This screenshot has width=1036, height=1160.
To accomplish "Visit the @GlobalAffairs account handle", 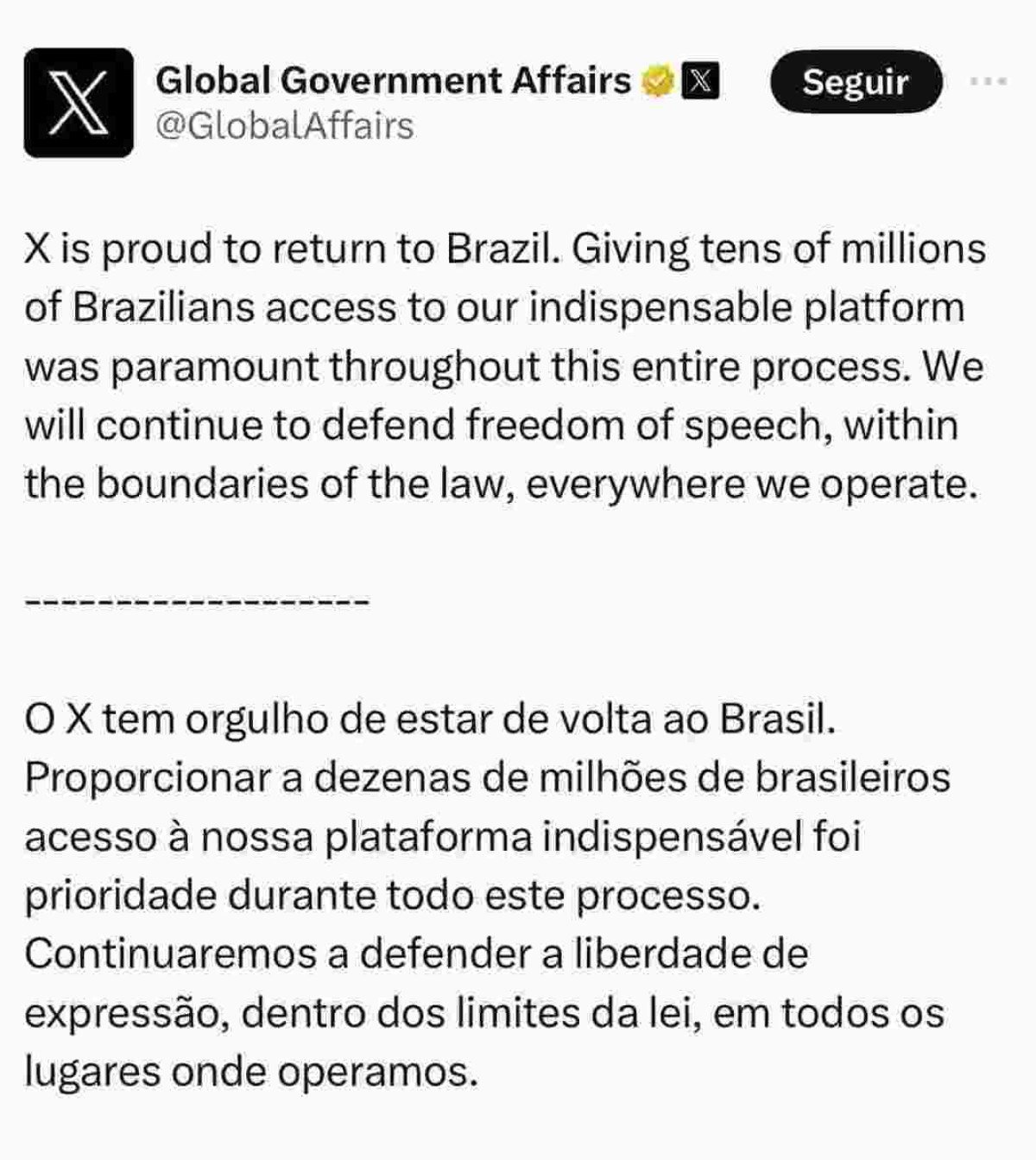I will (285, 126).
